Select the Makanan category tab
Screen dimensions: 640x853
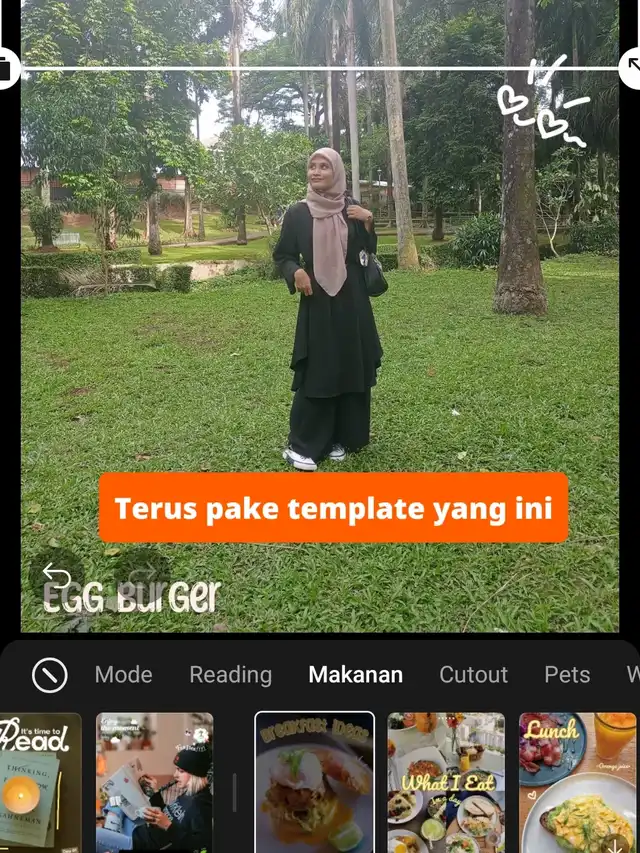pos(355,675)
